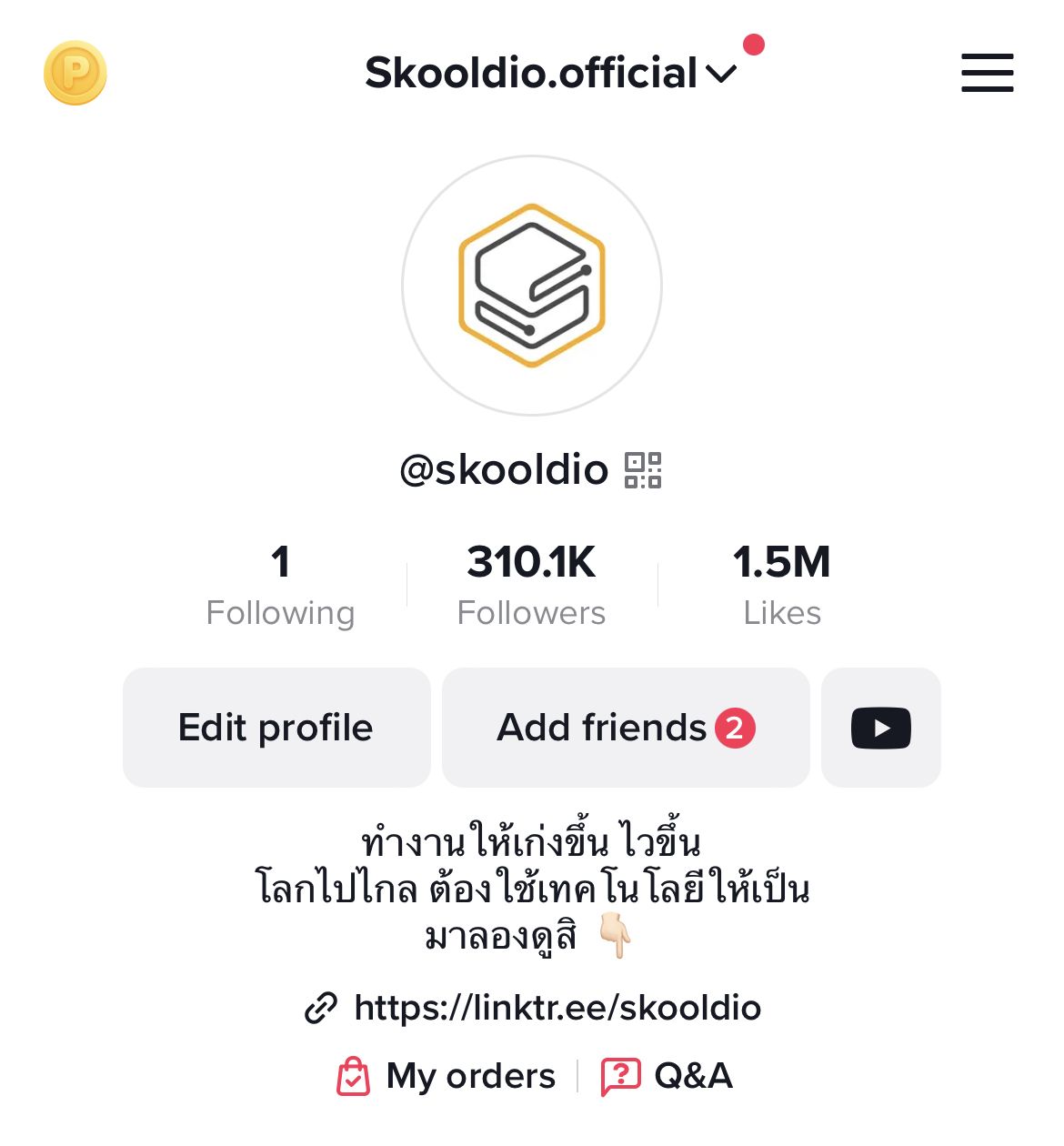Check the Likes count
1064x1146 pixels.
point(781,582)
